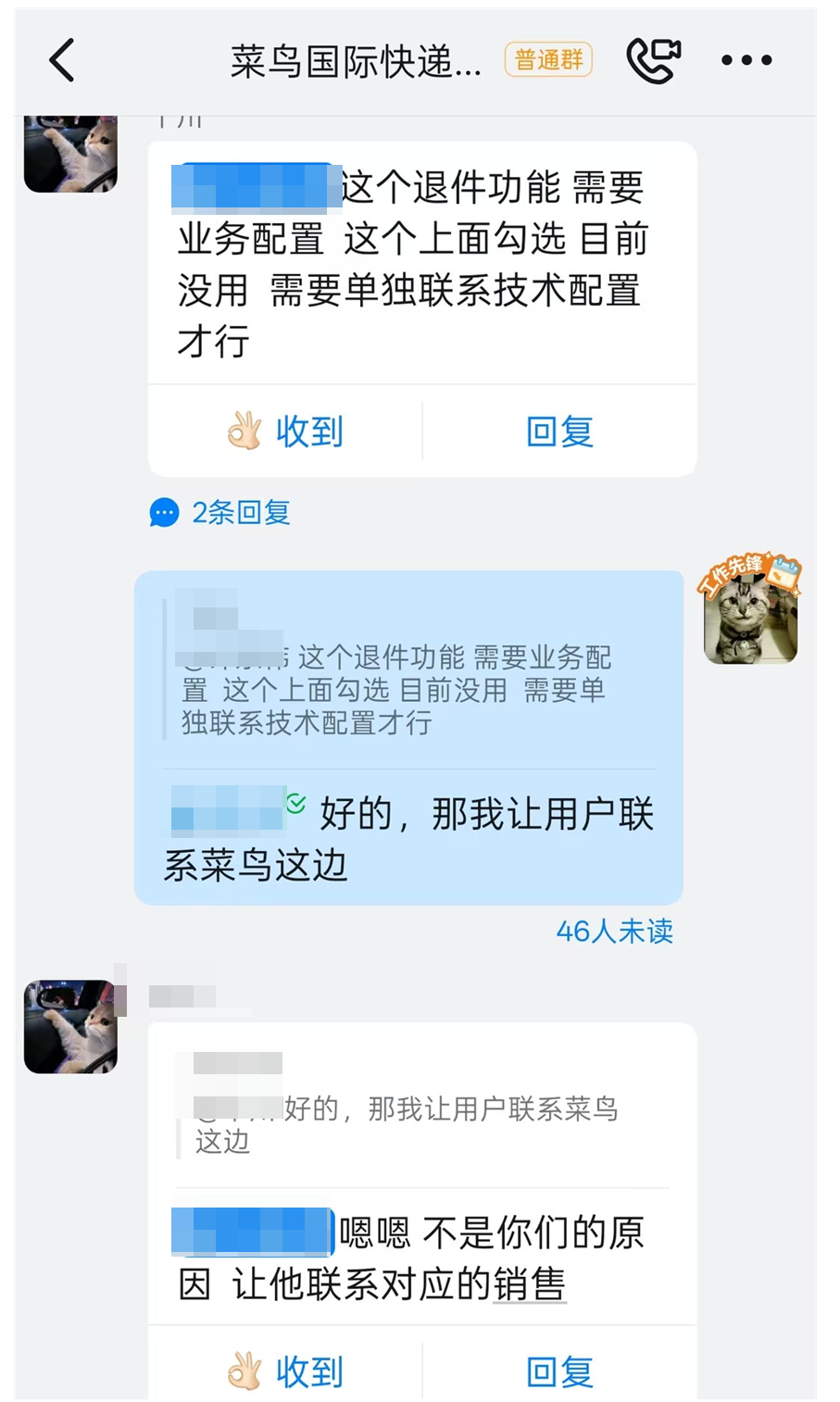Open the overflow menu with three dots

click(746, 61)
